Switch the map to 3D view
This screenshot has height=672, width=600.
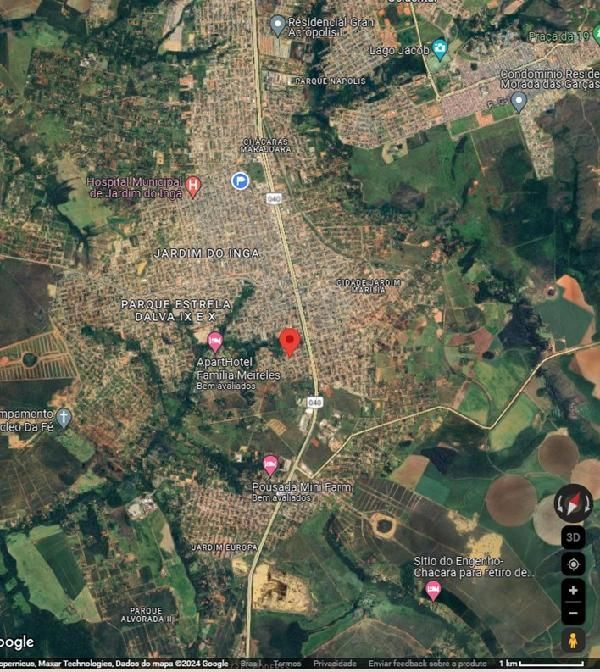[x=573, y=537]
